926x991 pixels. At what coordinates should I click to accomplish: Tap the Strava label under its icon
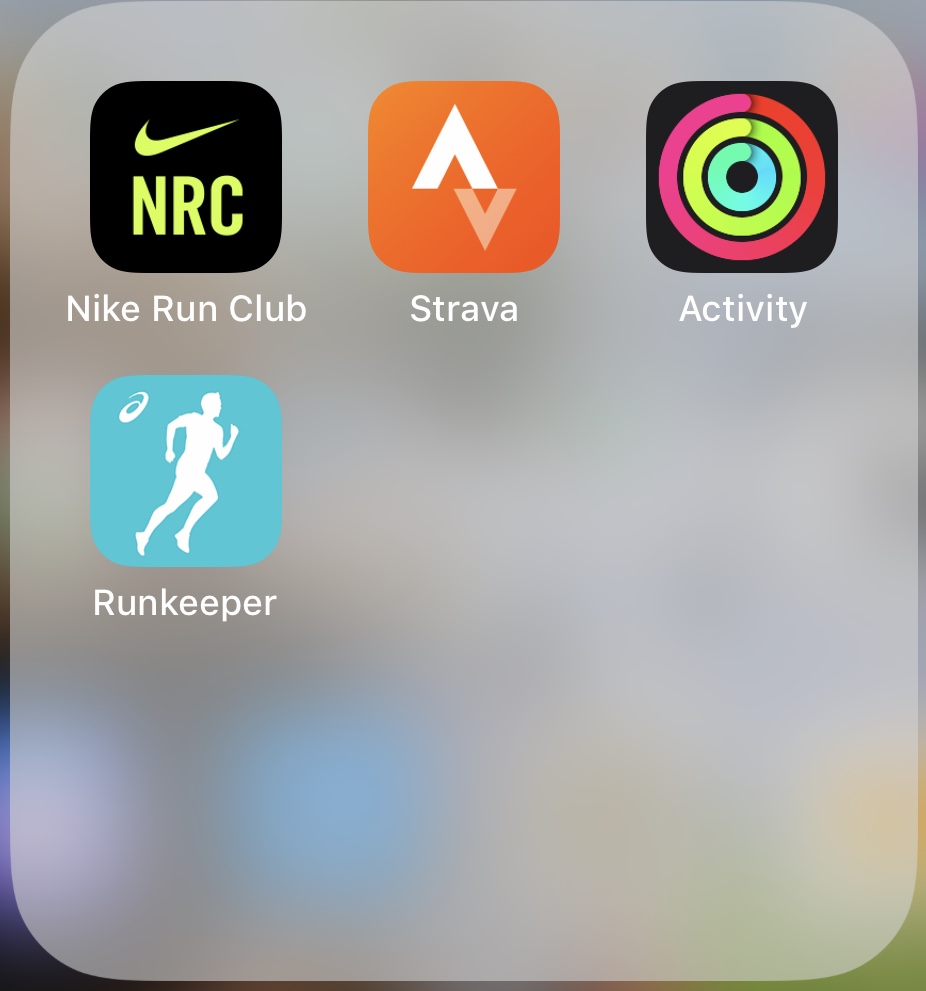point(464,309)
